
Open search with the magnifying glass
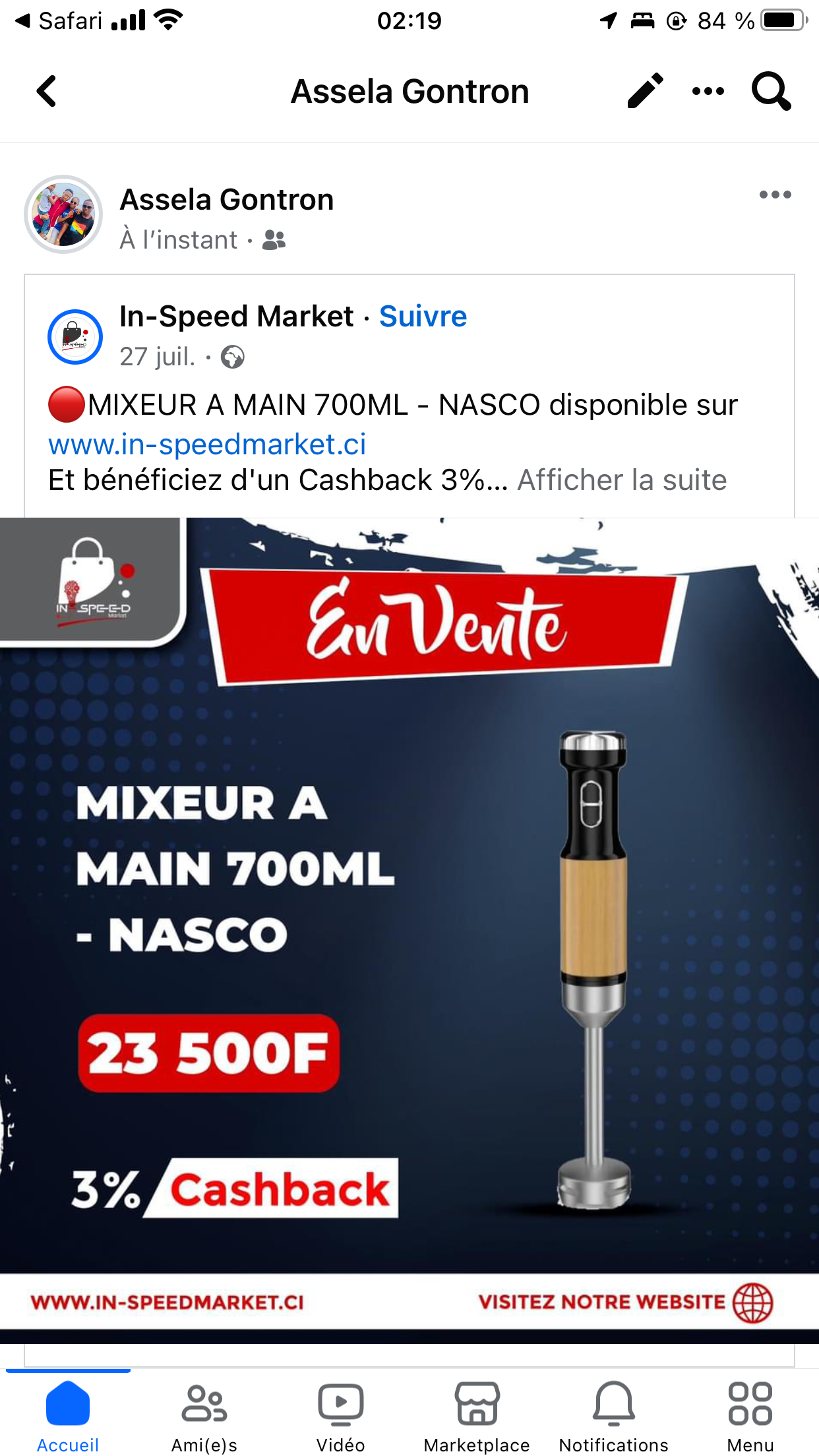point(771,91)
